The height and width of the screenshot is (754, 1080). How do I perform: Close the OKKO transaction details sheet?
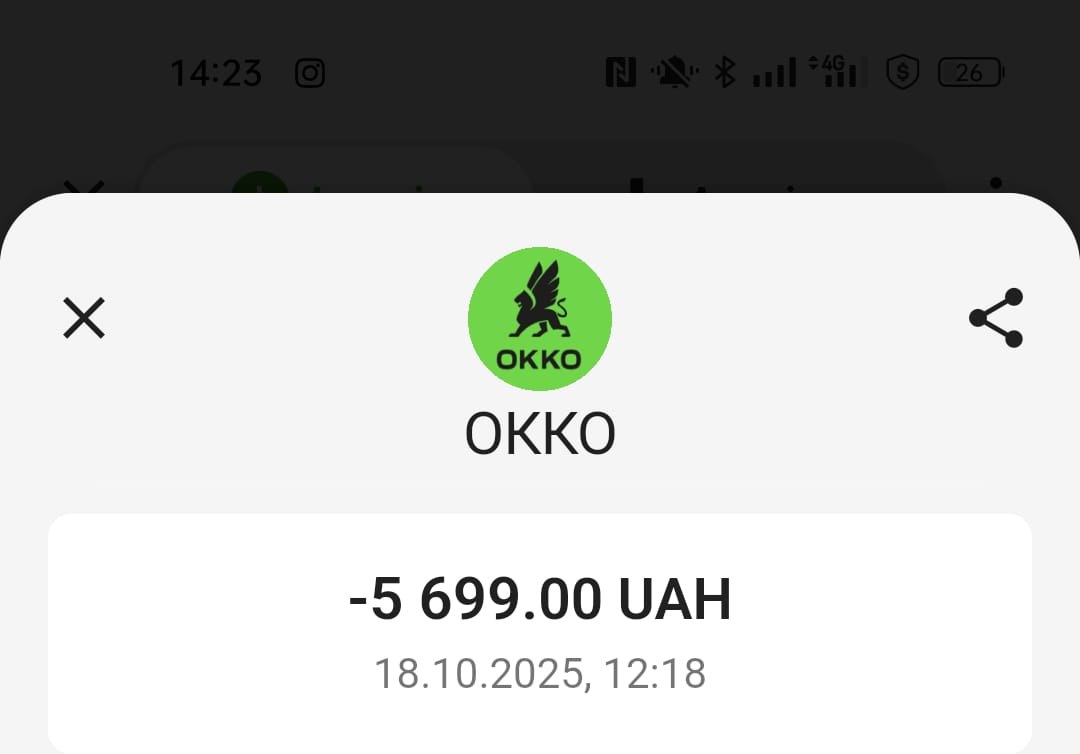click(x=84, y=319)
